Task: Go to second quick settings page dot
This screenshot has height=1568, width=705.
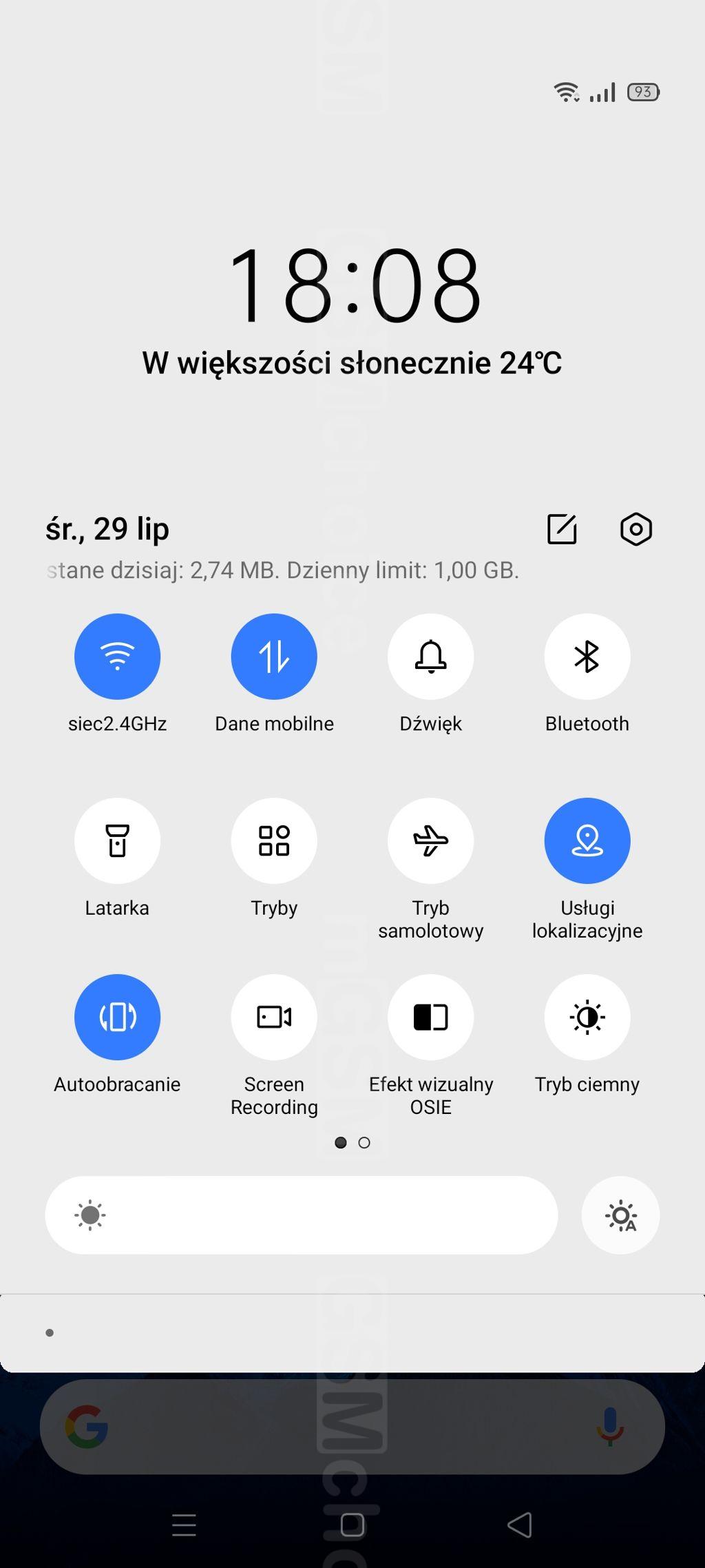Action: [364, 1143]
